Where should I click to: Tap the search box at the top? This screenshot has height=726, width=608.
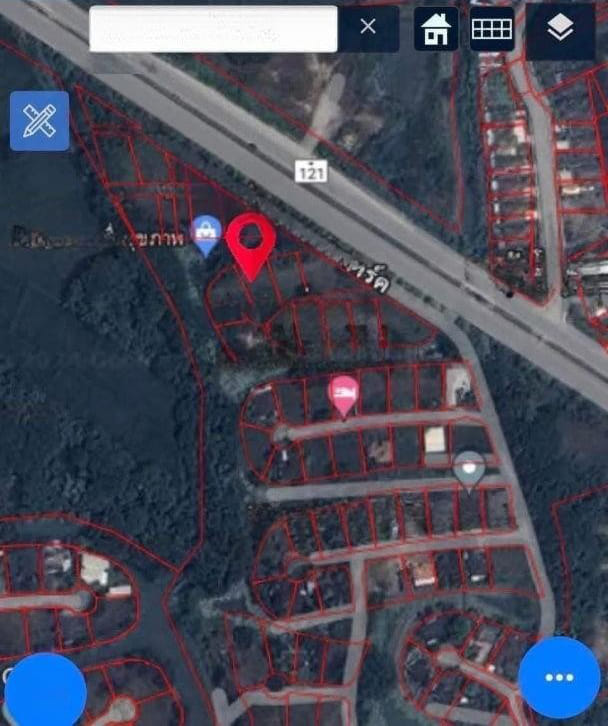coord(213,29)
